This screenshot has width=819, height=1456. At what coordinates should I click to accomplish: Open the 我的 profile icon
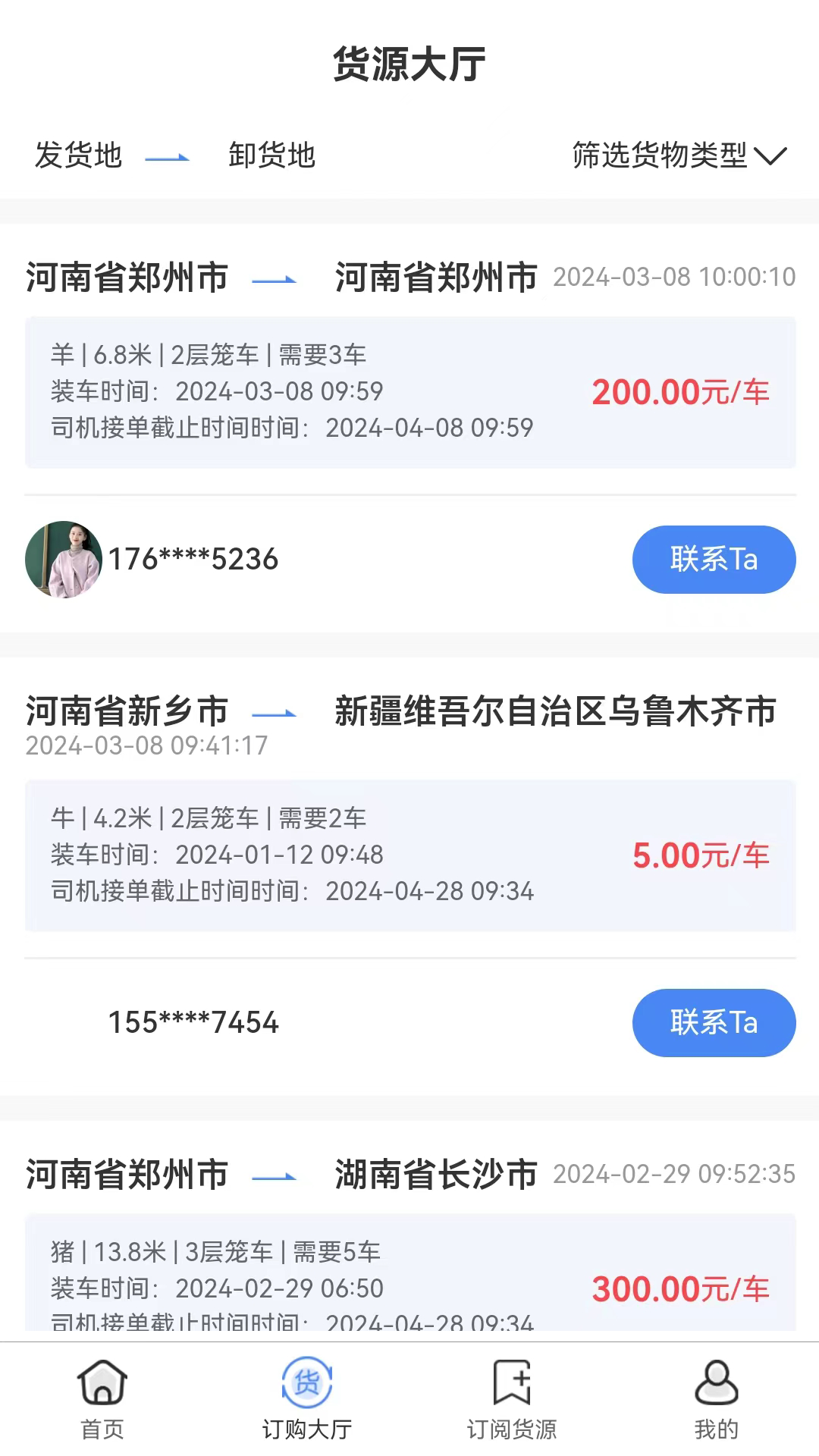tap(716, 1382)
